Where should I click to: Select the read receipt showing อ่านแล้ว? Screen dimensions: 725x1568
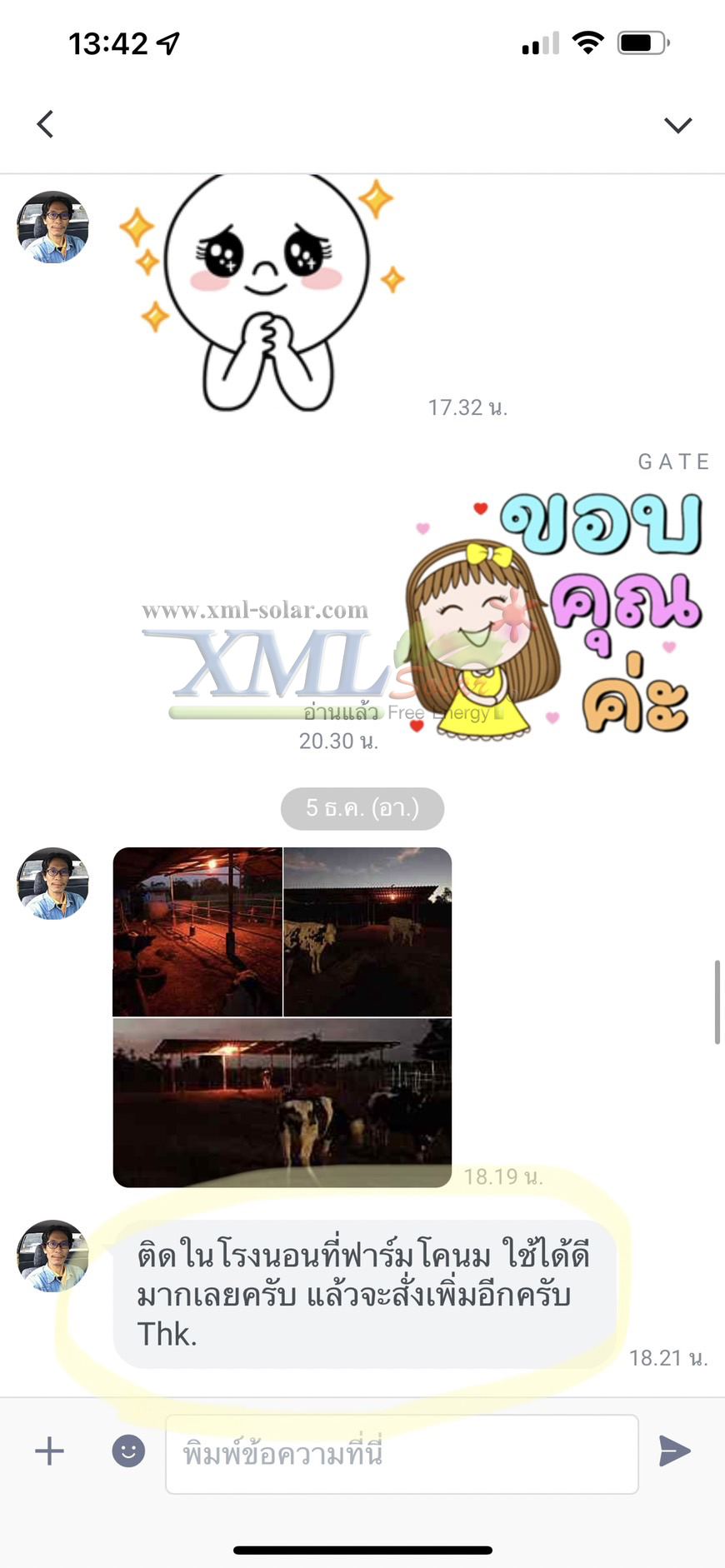(339, 712)
